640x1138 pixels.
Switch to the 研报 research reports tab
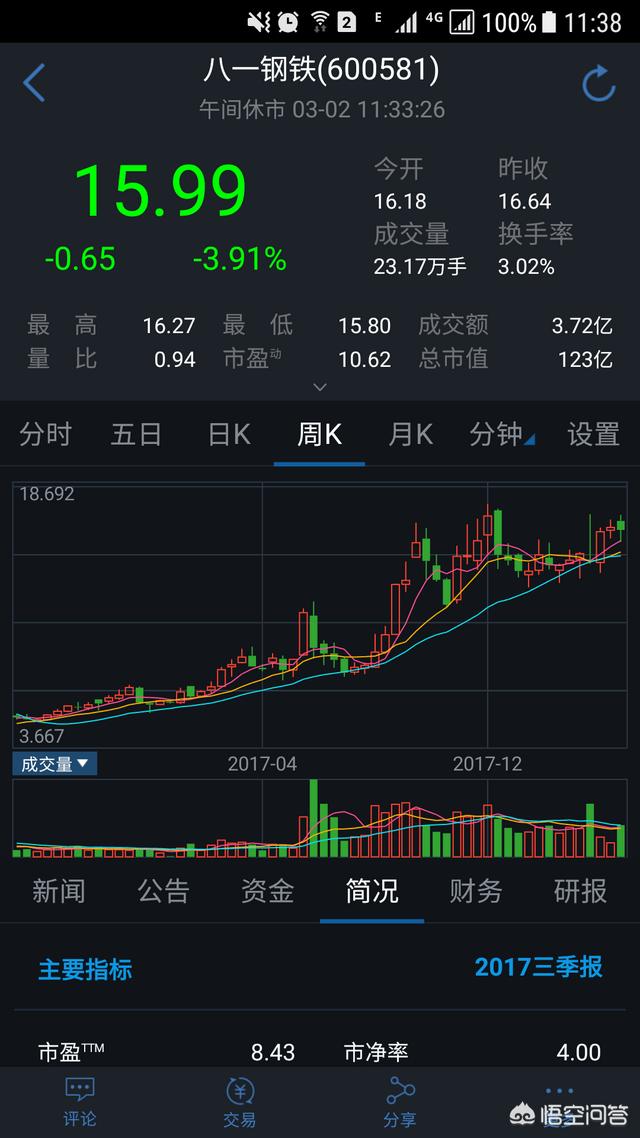coord(580,891)
